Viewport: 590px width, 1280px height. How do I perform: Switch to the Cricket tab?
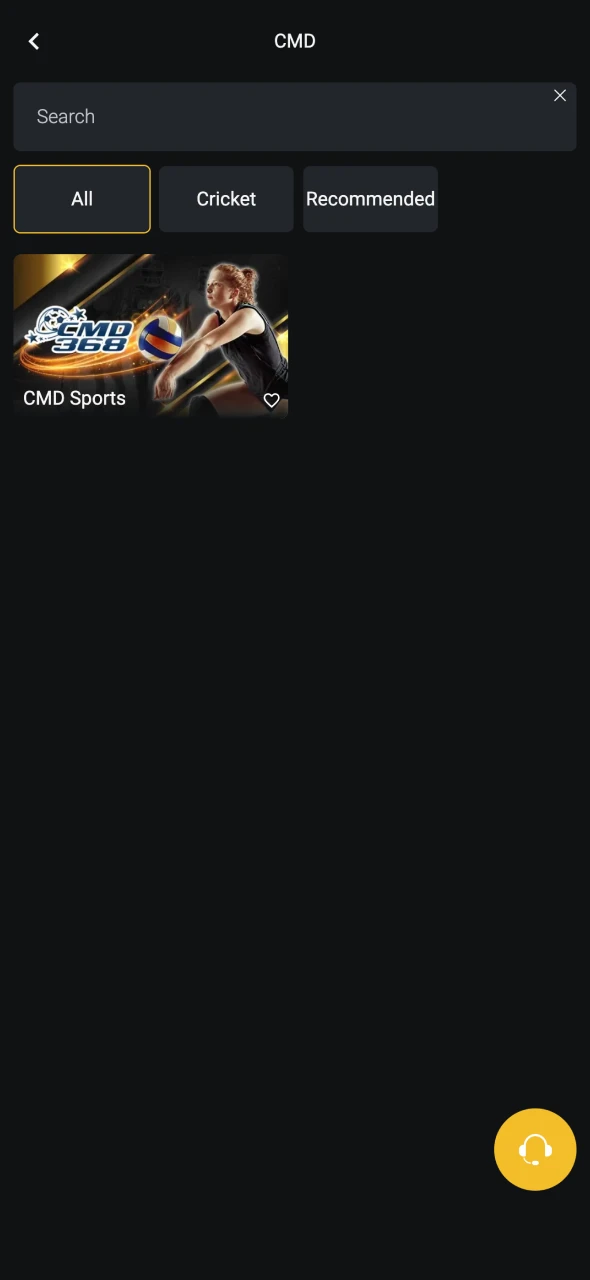[226, 199]
